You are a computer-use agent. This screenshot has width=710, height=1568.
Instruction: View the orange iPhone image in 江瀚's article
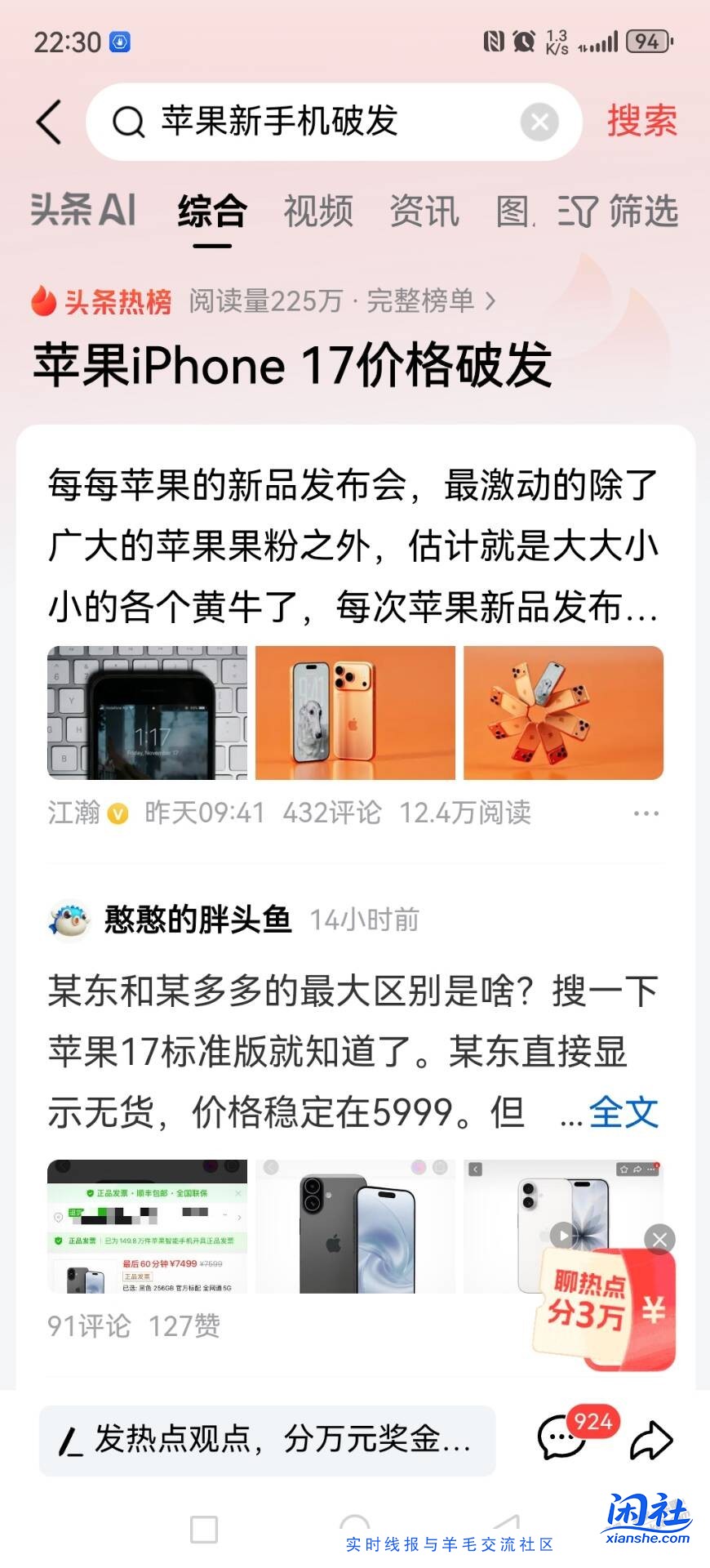click(x=355, y=712)
